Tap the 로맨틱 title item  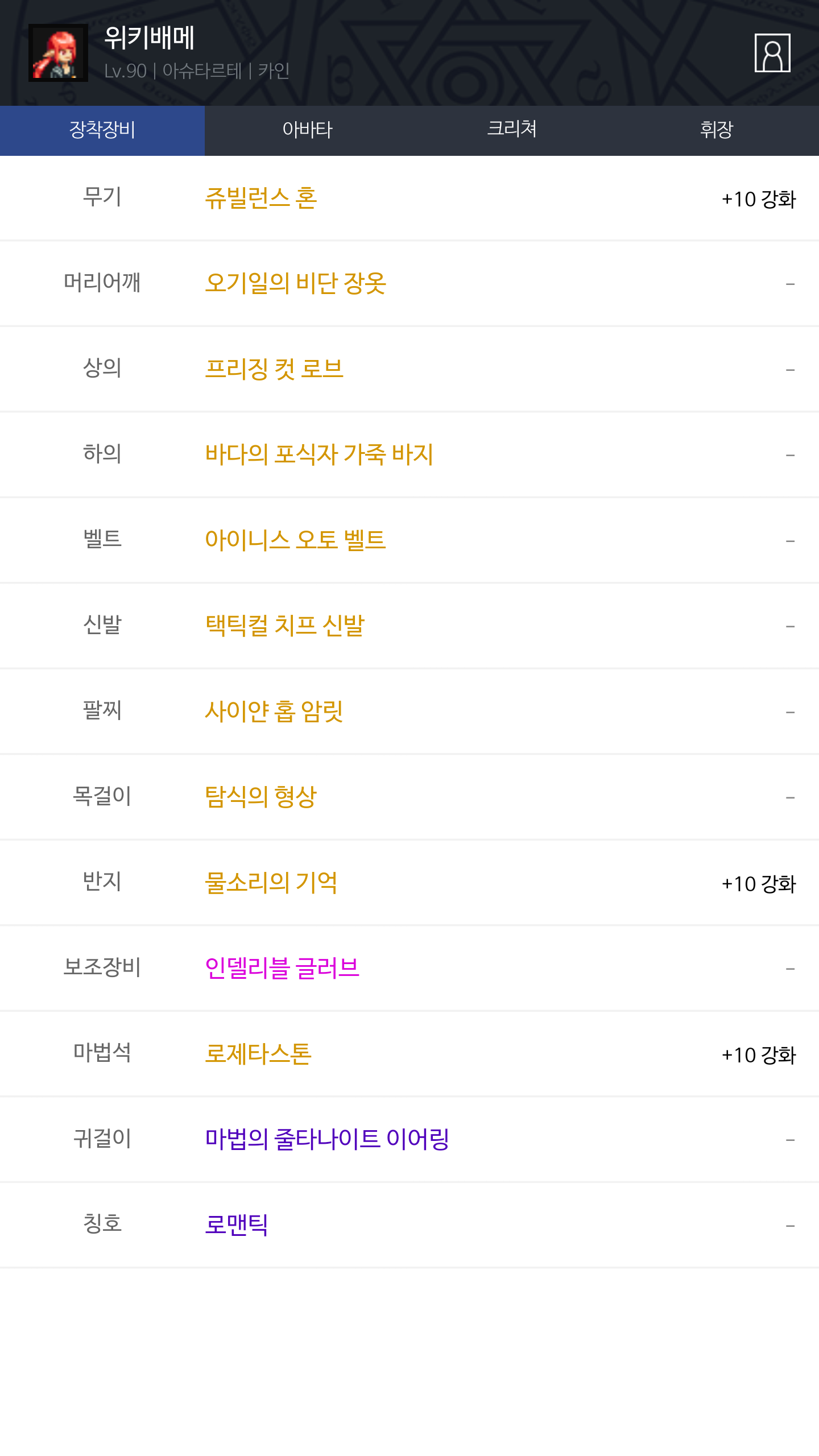click(237, 1225)
